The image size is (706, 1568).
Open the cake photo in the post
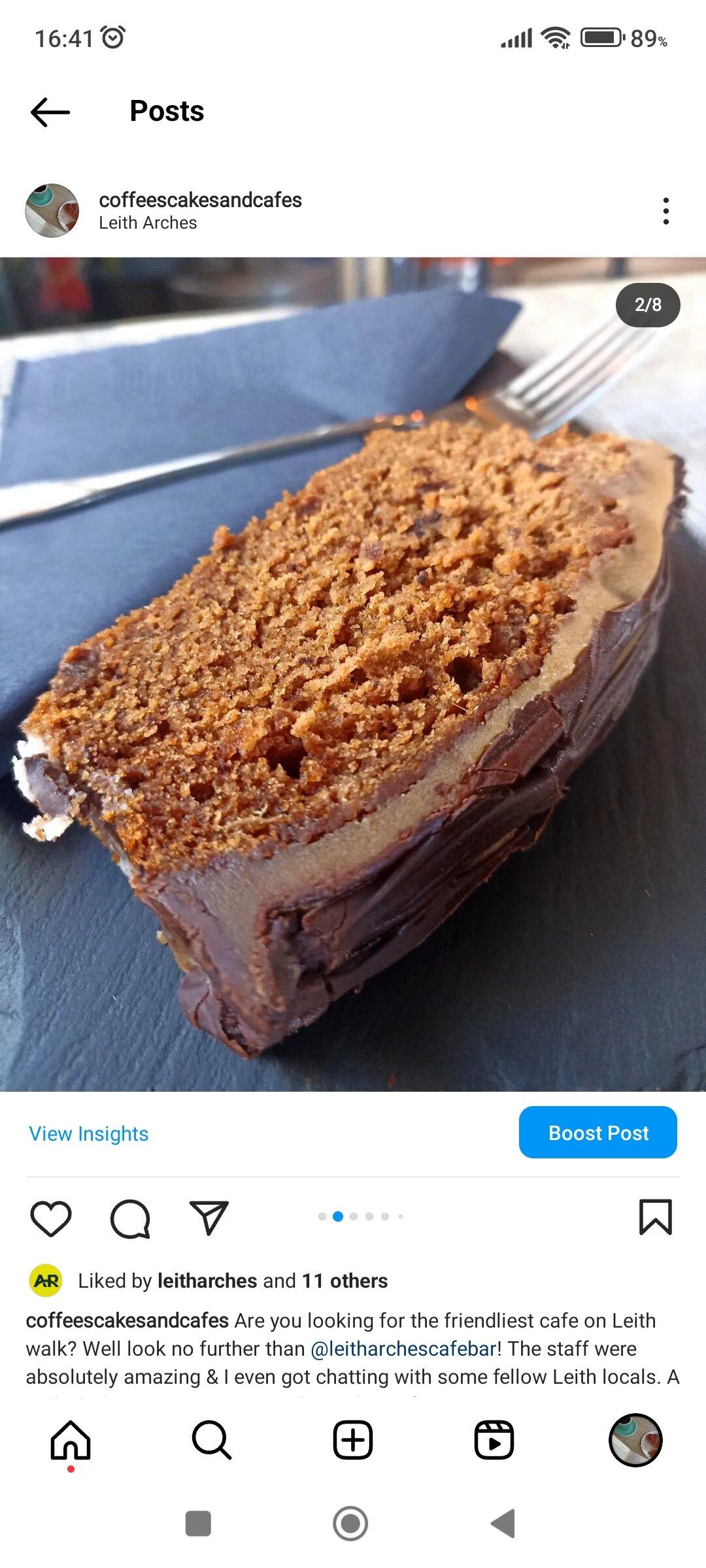tap(353, 673)
